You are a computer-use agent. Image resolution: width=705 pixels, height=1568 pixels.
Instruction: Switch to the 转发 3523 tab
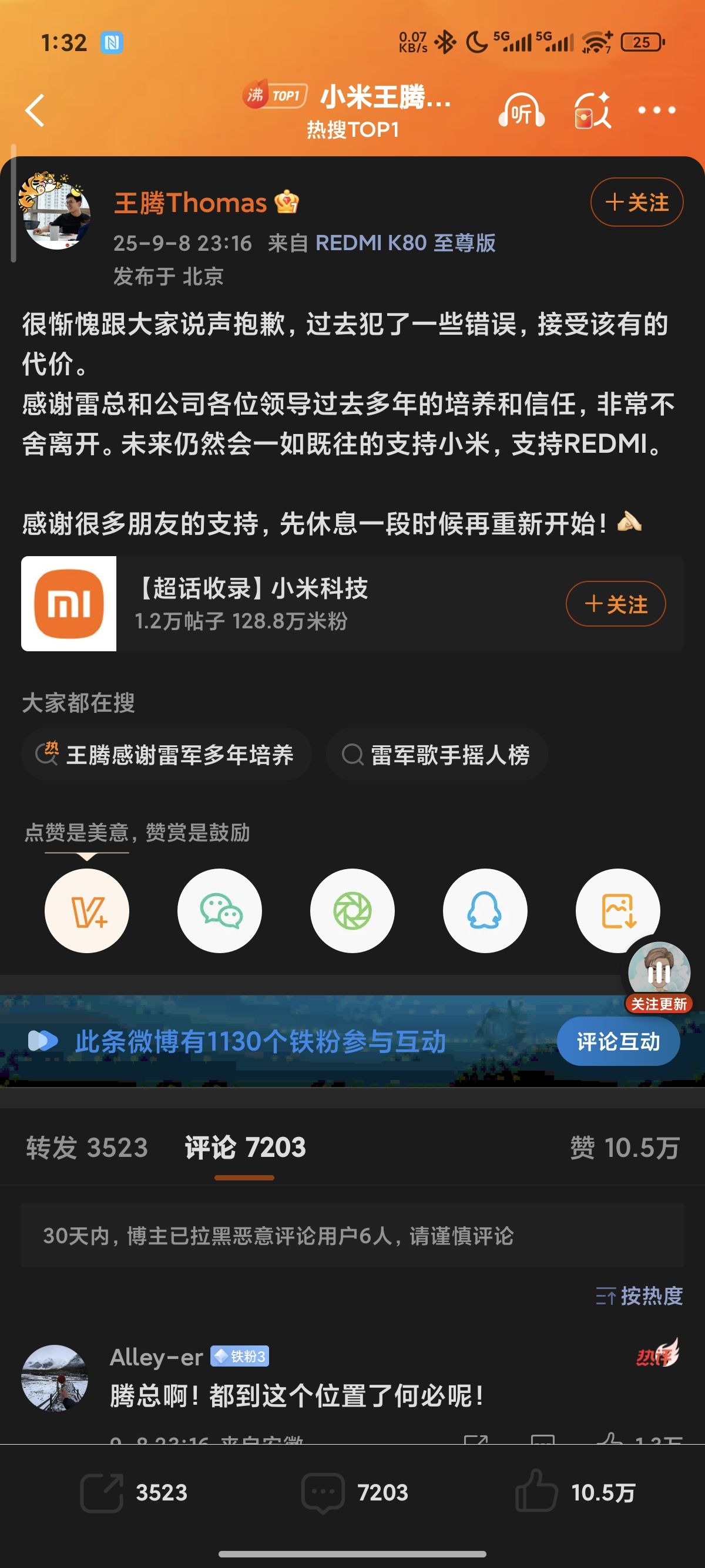pos(87,1148)
